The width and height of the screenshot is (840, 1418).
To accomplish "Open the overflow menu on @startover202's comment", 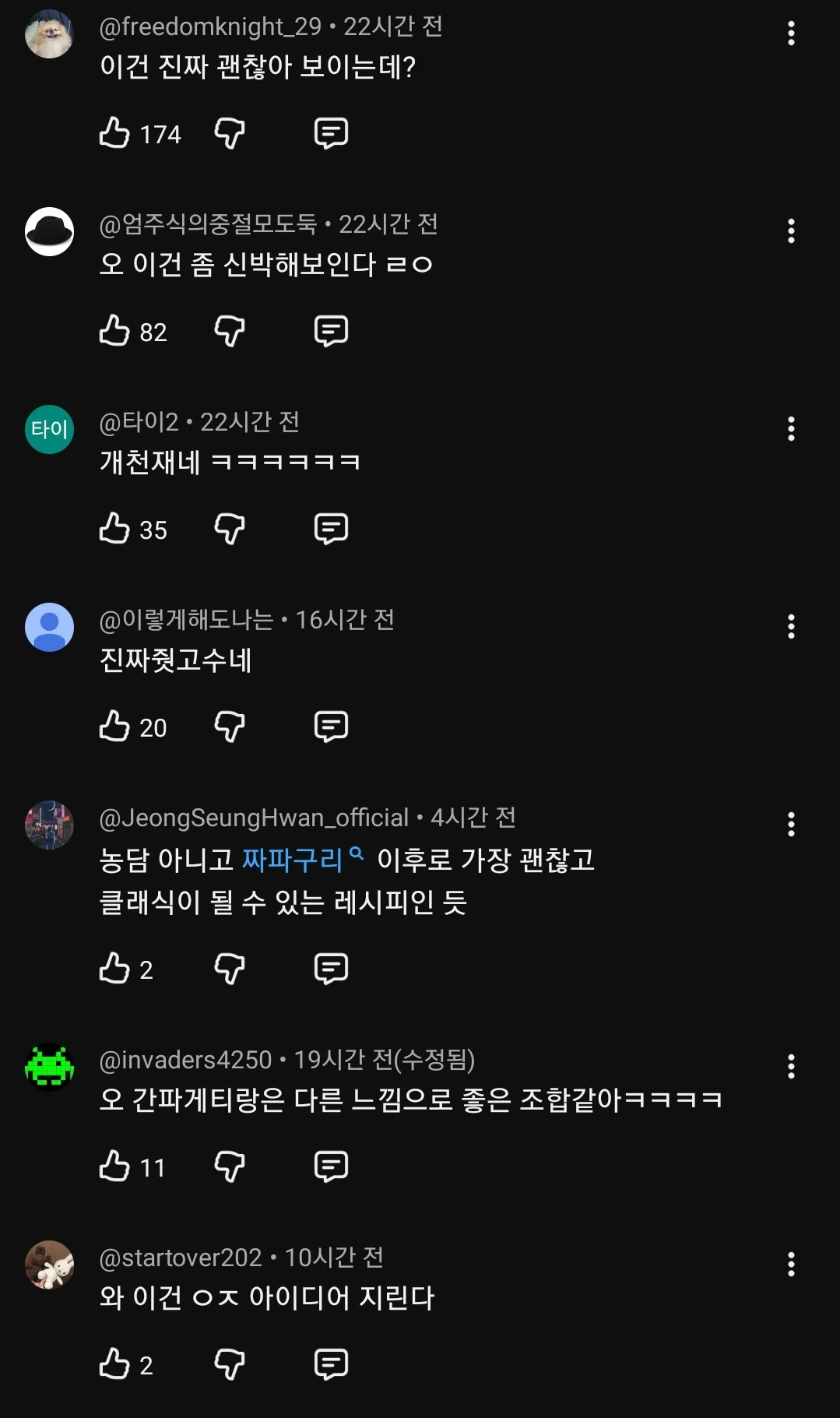I will 791,1265.
